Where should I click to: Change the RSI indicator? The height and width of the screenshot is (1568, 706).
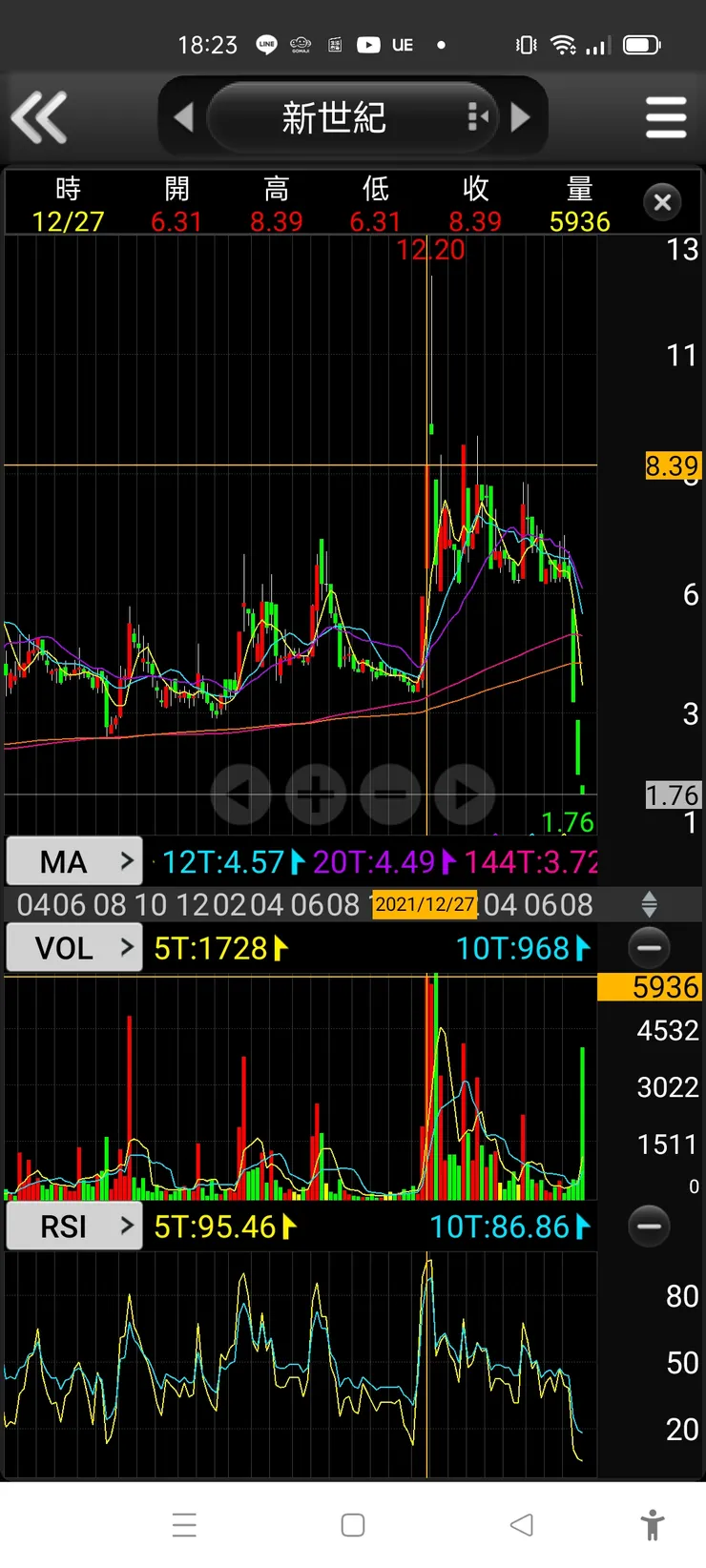[x=74, y=1227]
